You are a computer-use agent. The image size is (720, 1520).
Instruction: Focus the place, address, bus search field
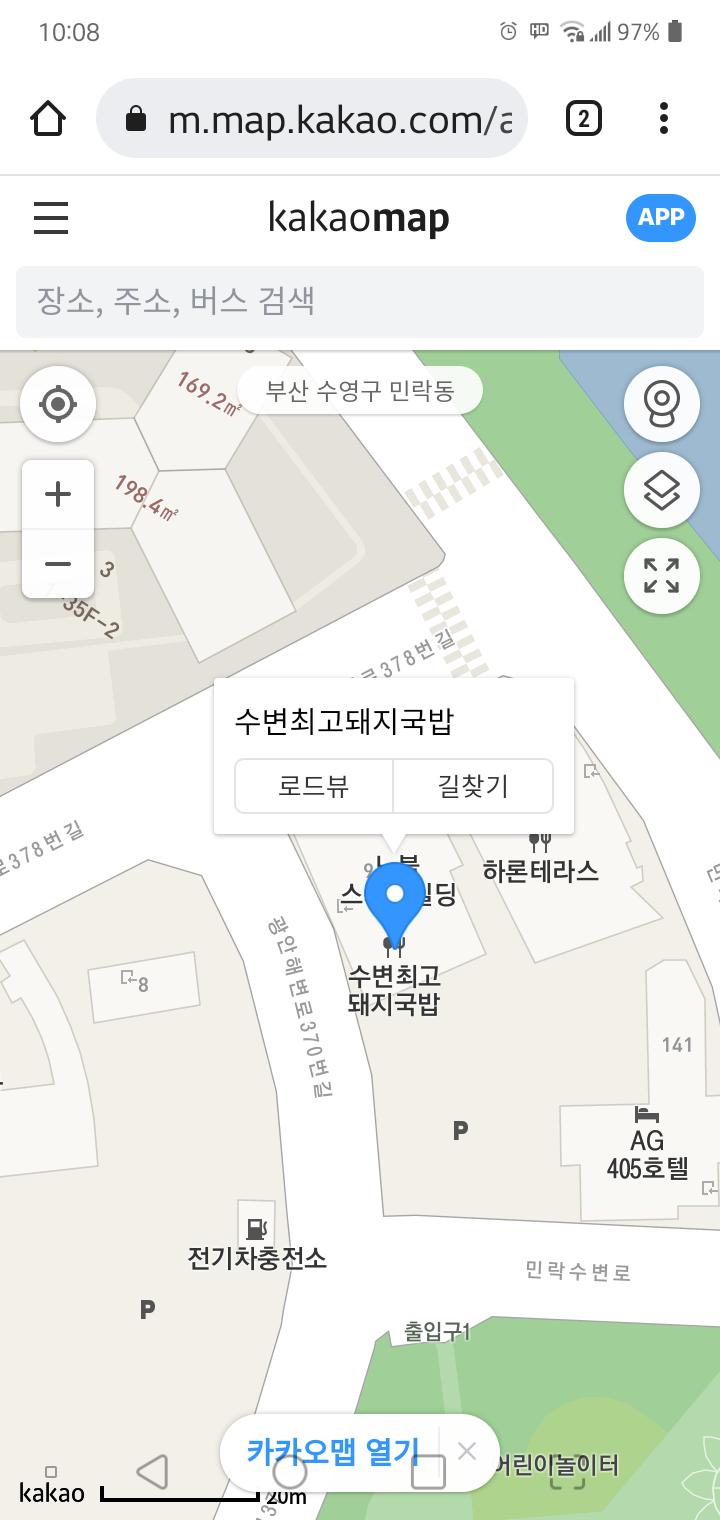click(x=360, y=301)
